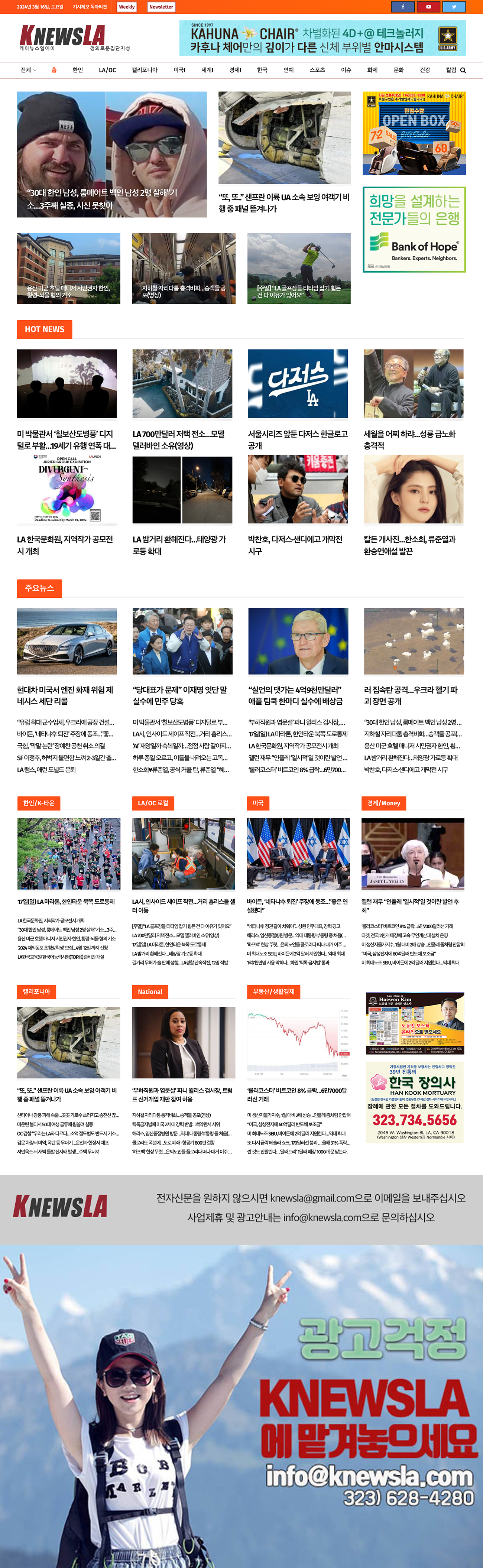Tap the search magnifier icon
This screenshot has width=483, height=1568.
pyautogui.click(x=463, y=71)
